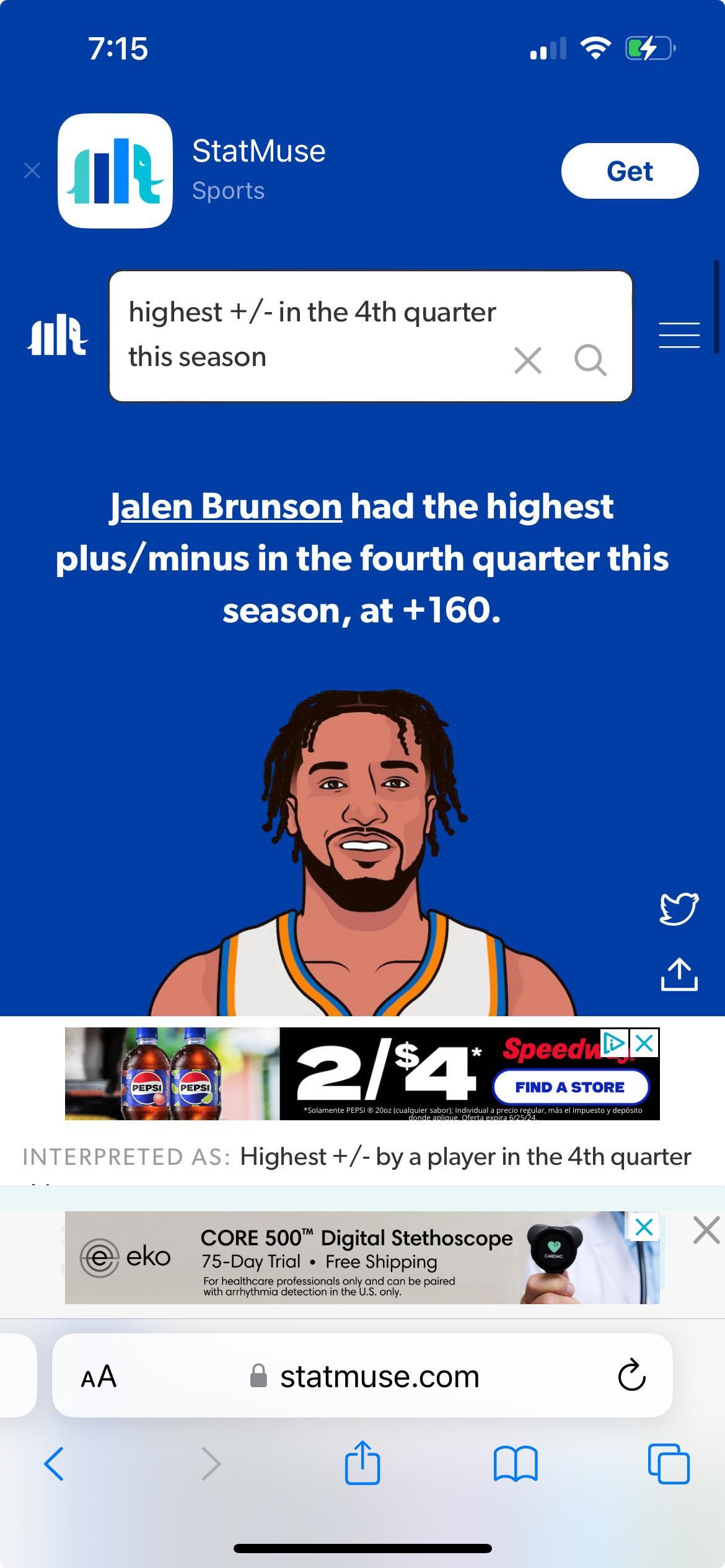Share this answer via upload icon
This screenshot has height=1568, width=725.
pyautogui.click(x=679, y=975)
